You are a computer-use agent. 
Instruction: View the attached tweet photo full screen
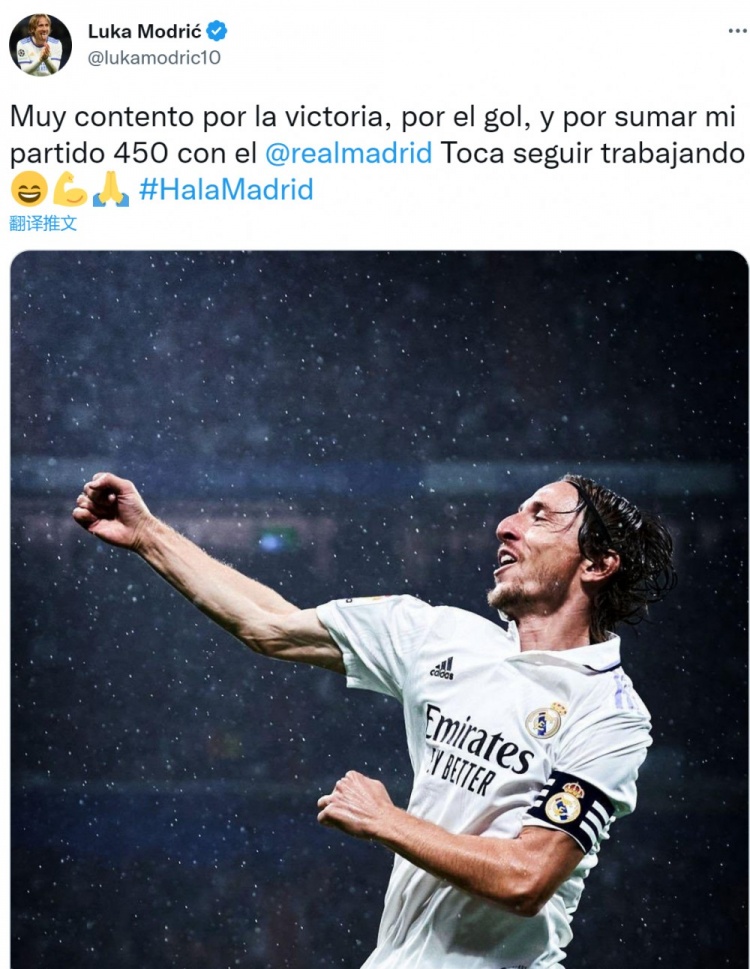pos(379,608)
